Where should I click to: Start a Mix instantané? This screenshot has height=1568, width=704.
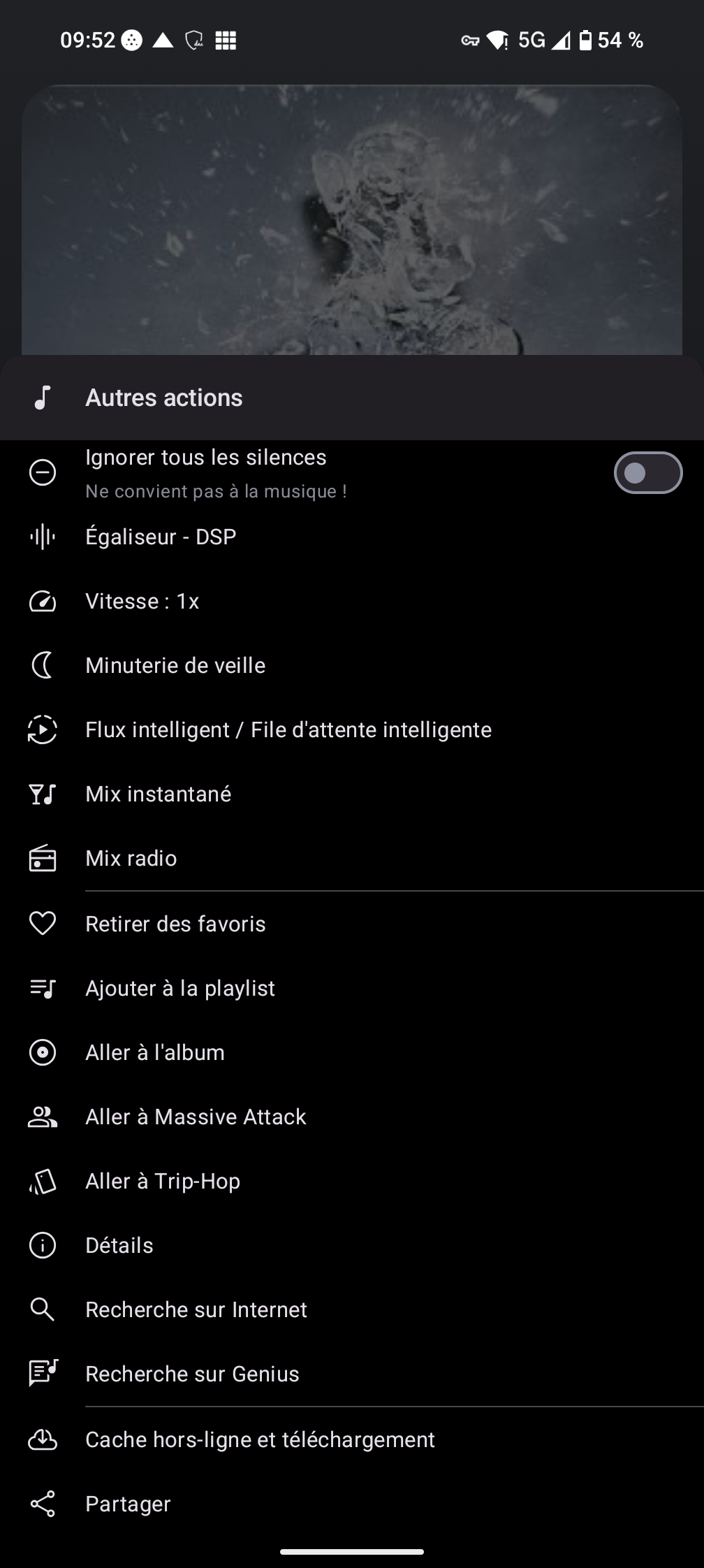click(352, 794)
